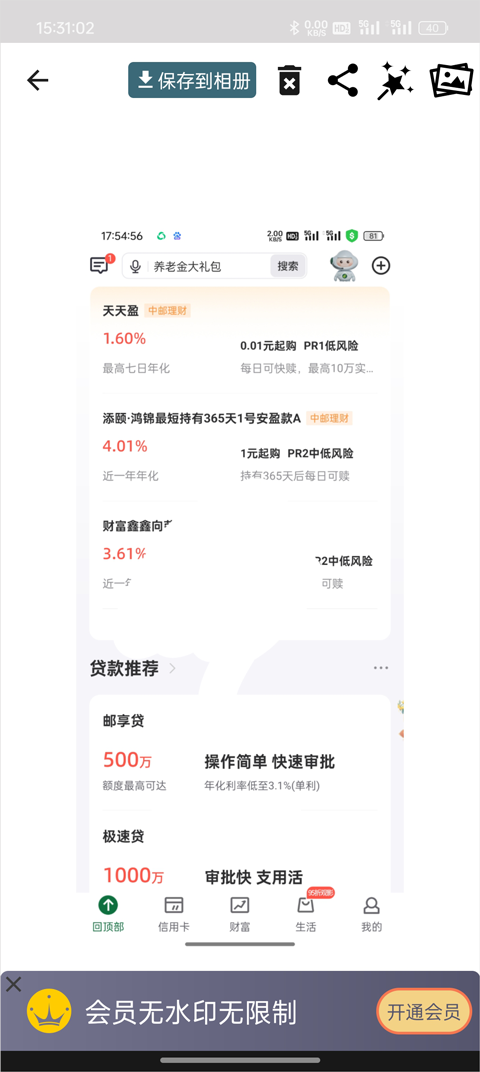480x1072 pixels.
Task: Dismiss the 会员无水印无限制 banner
Action: point(13,984)
